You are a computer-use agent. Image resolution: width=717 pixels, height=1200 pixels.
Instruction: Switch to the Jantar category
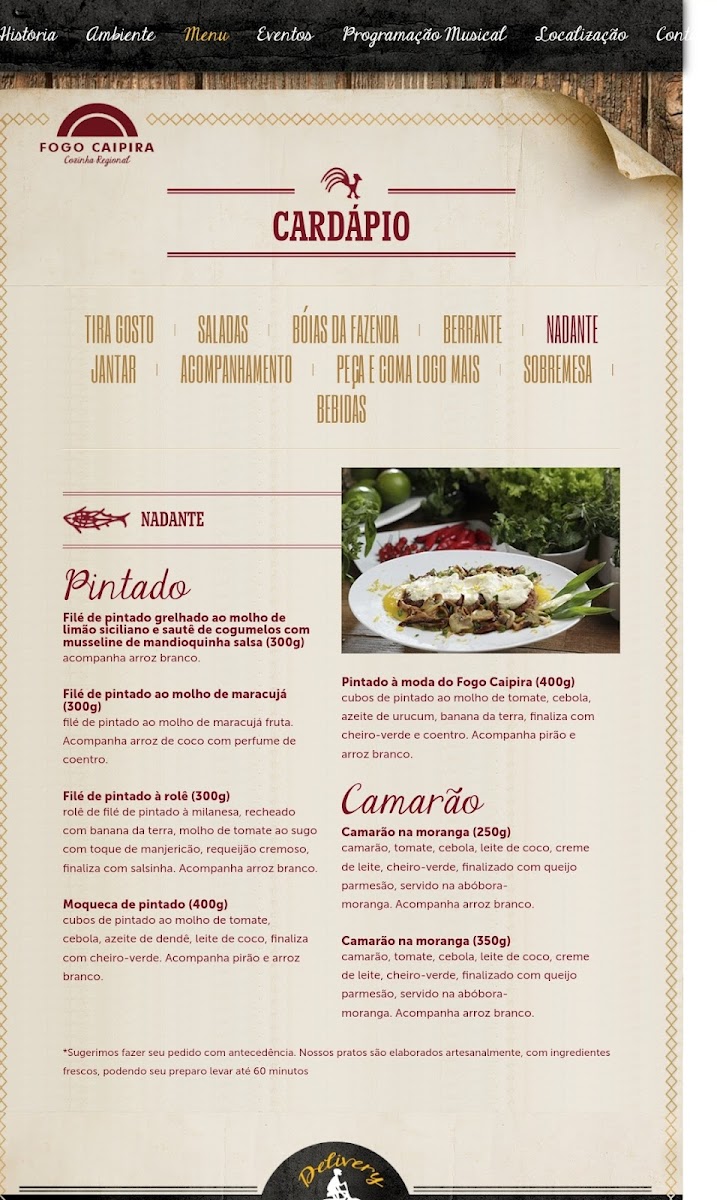click(113, 370)
